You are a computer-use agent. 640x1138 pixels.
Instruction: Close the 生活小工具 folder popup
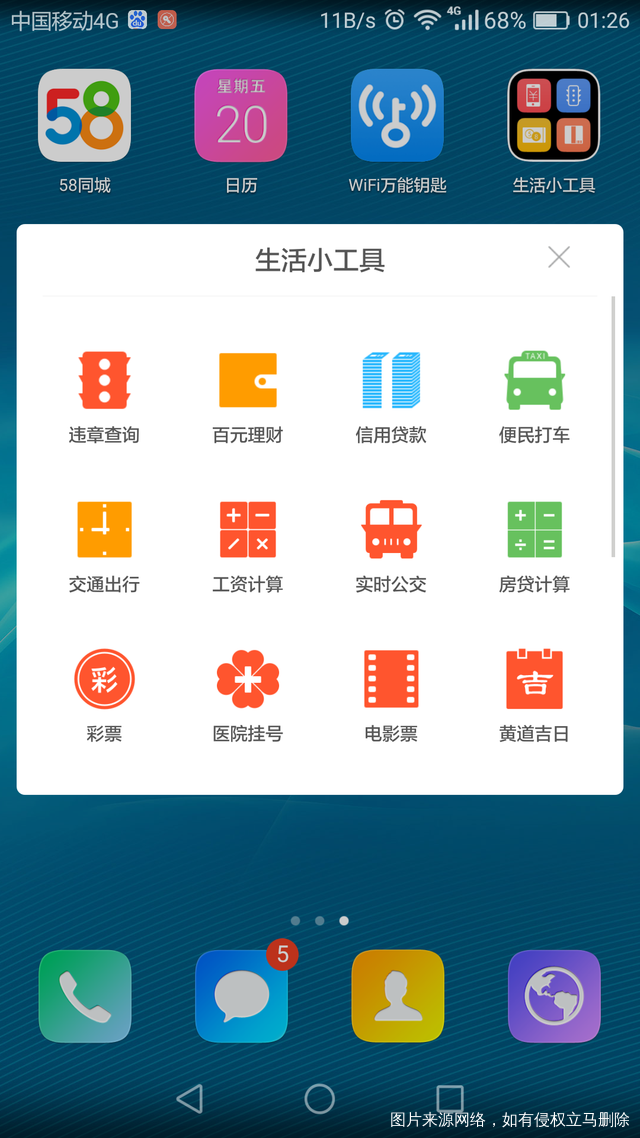click(559, 257)
